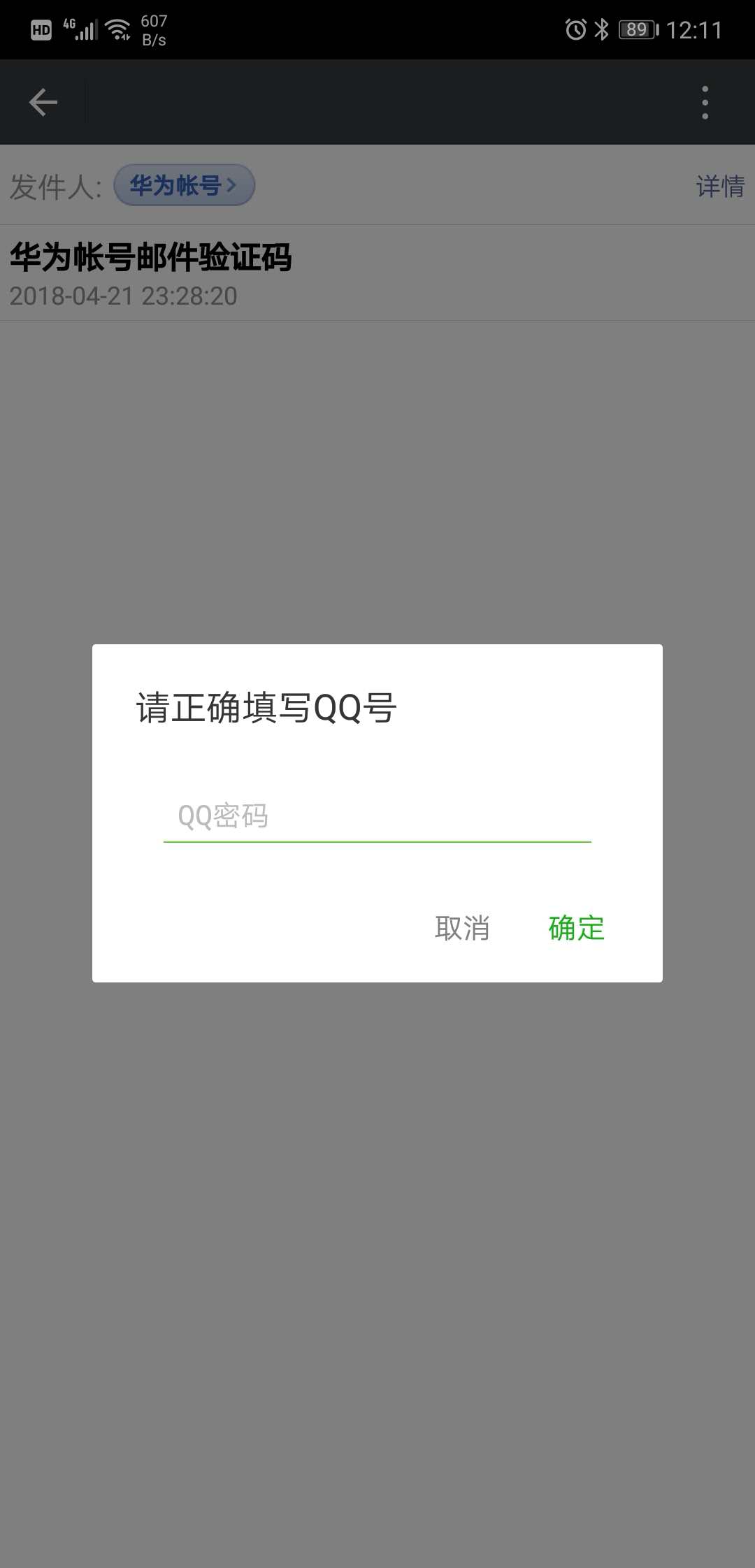Viewport: 755px width, 1568px height.
Task: Tap 详情 to view email details
Action: point(719,185)
